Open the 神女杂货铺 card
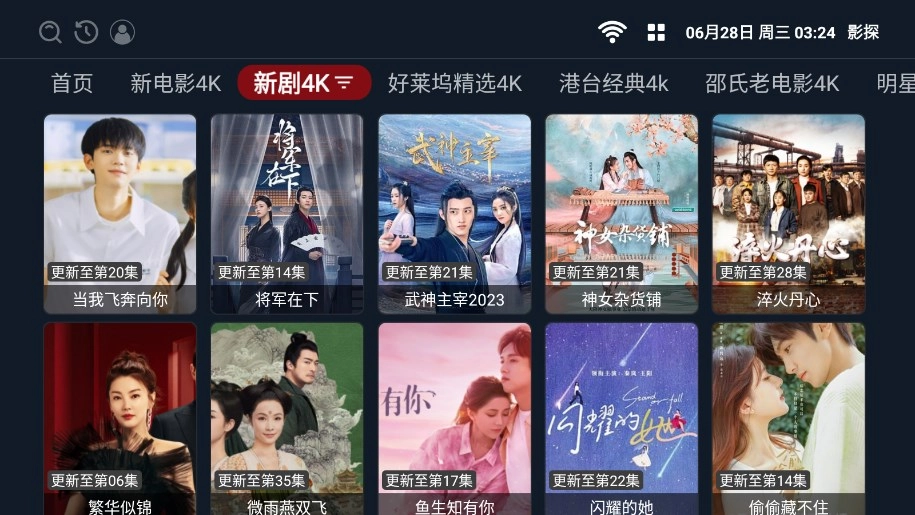This screenshot has width=915, height=515. click(x=621, y=213)
